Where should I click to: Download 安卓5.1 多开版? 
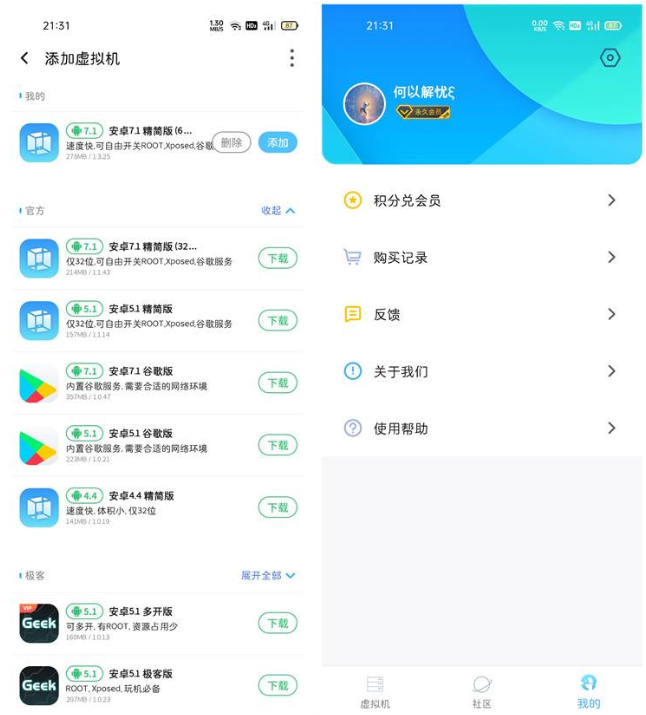tap(277, 623)
